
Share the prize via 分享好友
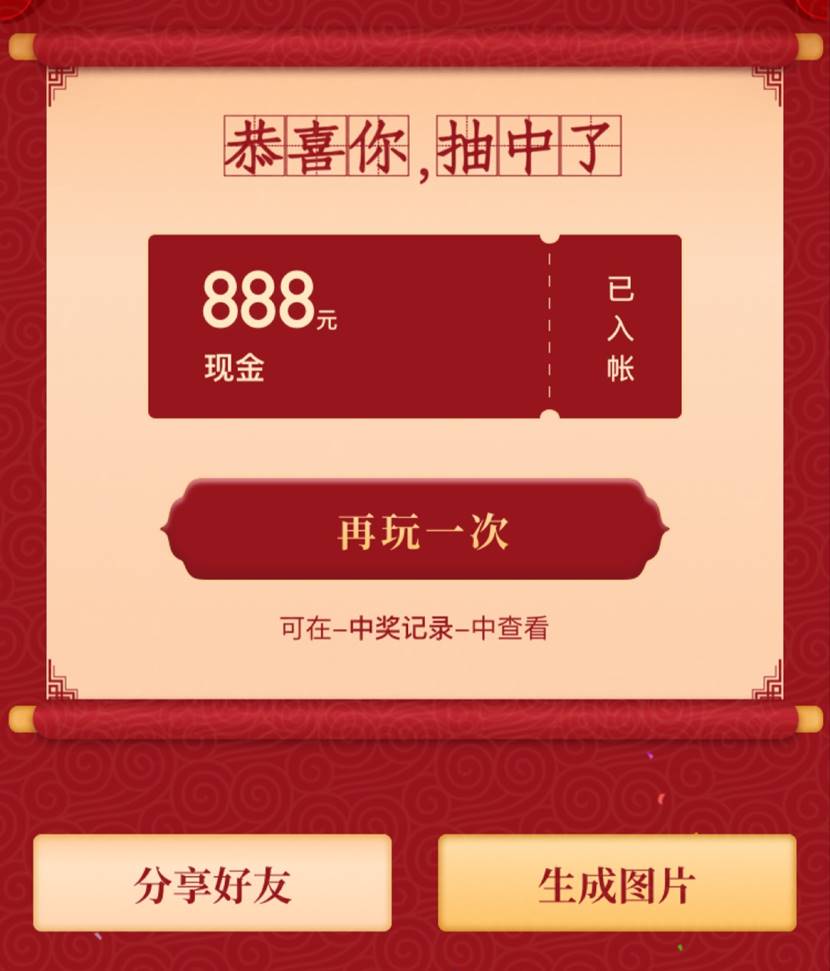click(x=212, y=884)
